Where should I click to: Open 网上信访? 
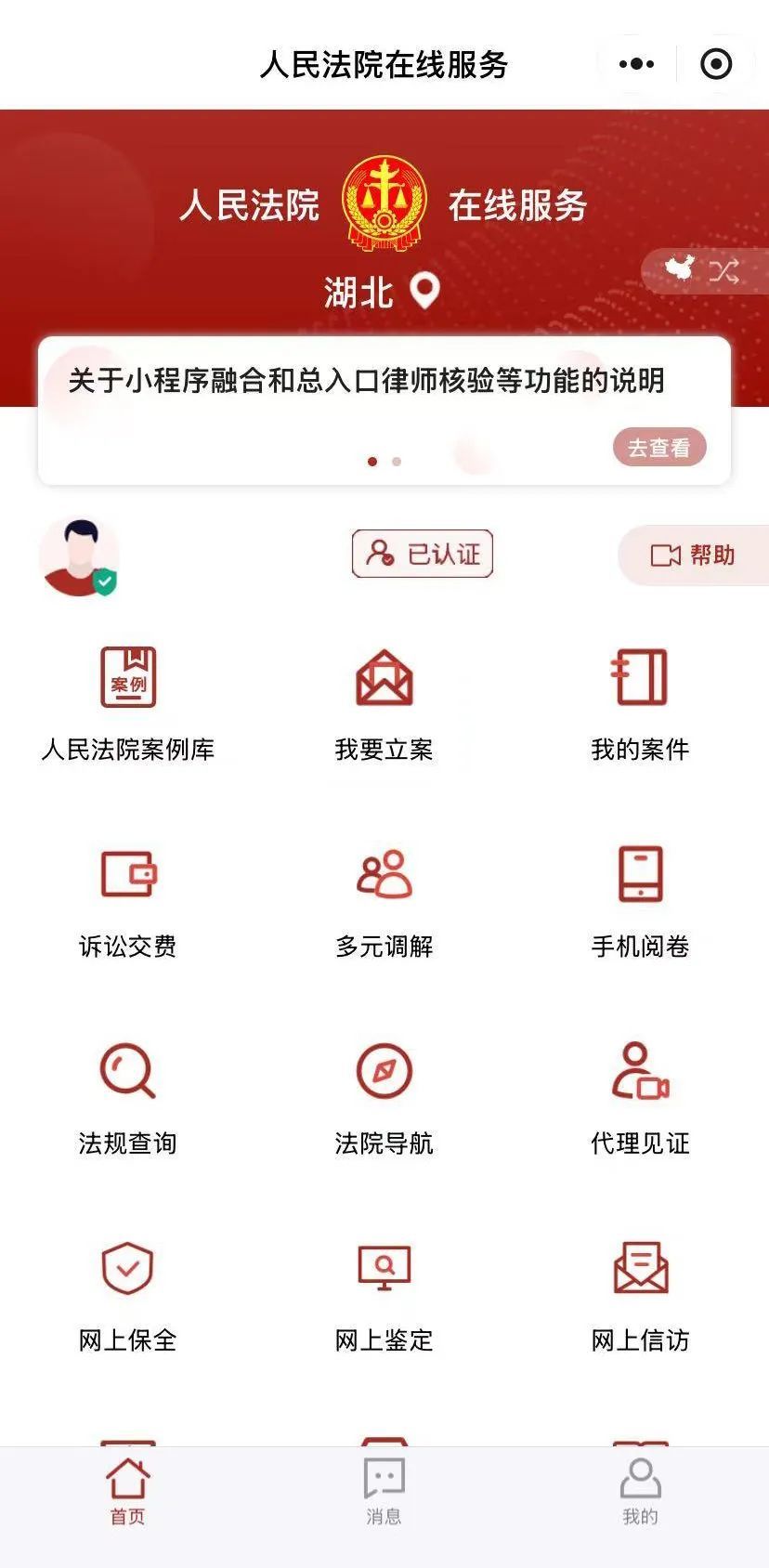click(x=640, y=1295)
